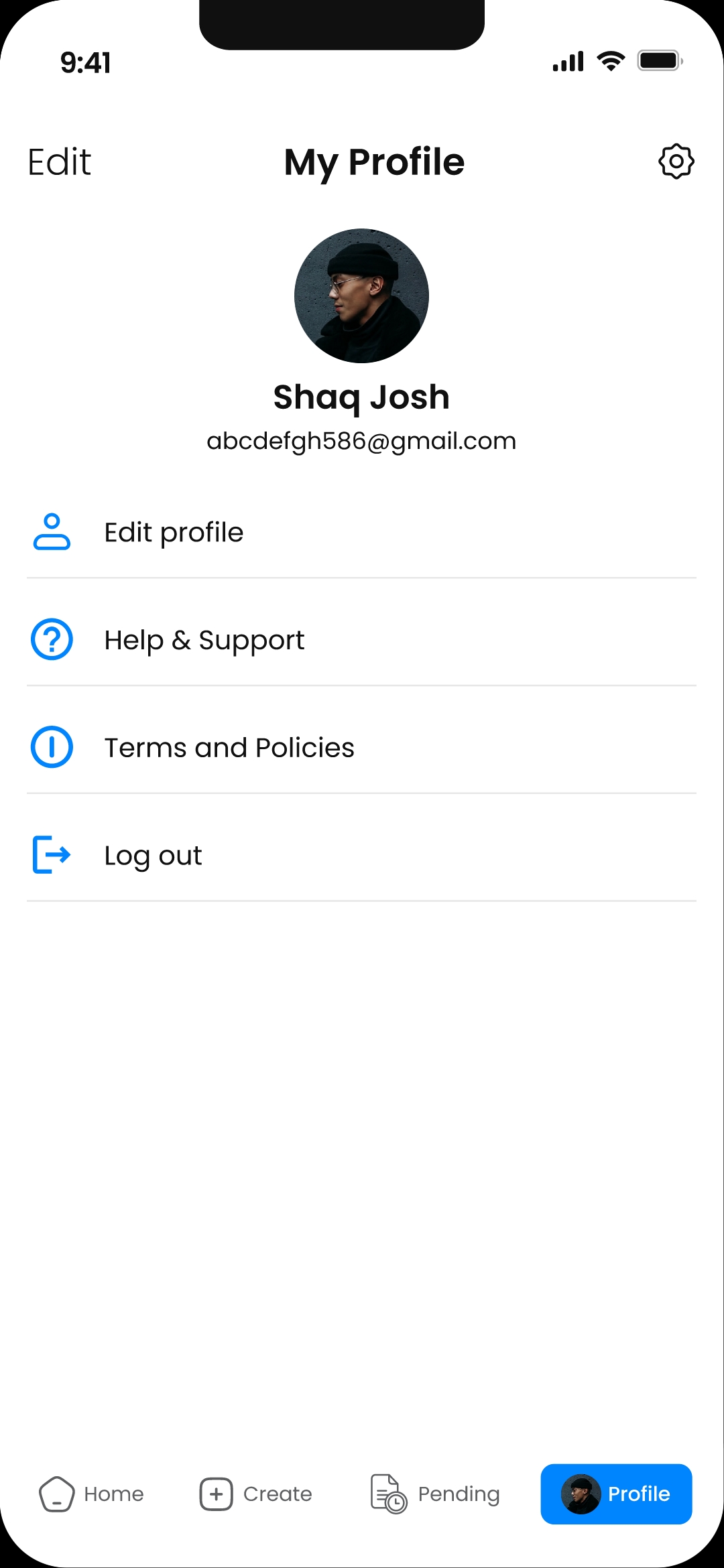
Task: Switch to the Home tab
Action: pos(92,1494)
